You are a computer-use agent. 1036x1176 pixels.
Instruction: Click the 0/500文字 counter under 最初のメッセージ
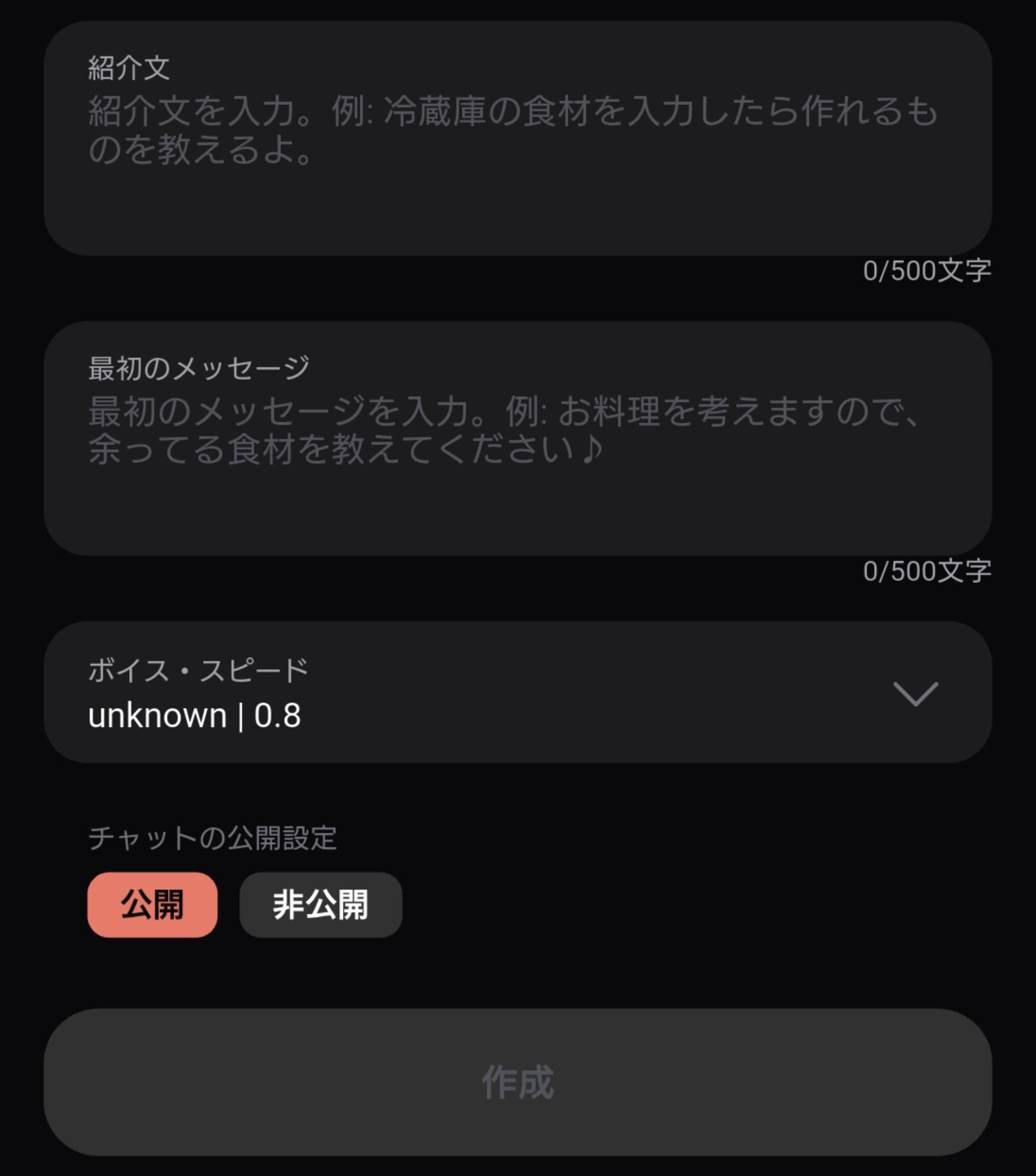coord(925,573)
